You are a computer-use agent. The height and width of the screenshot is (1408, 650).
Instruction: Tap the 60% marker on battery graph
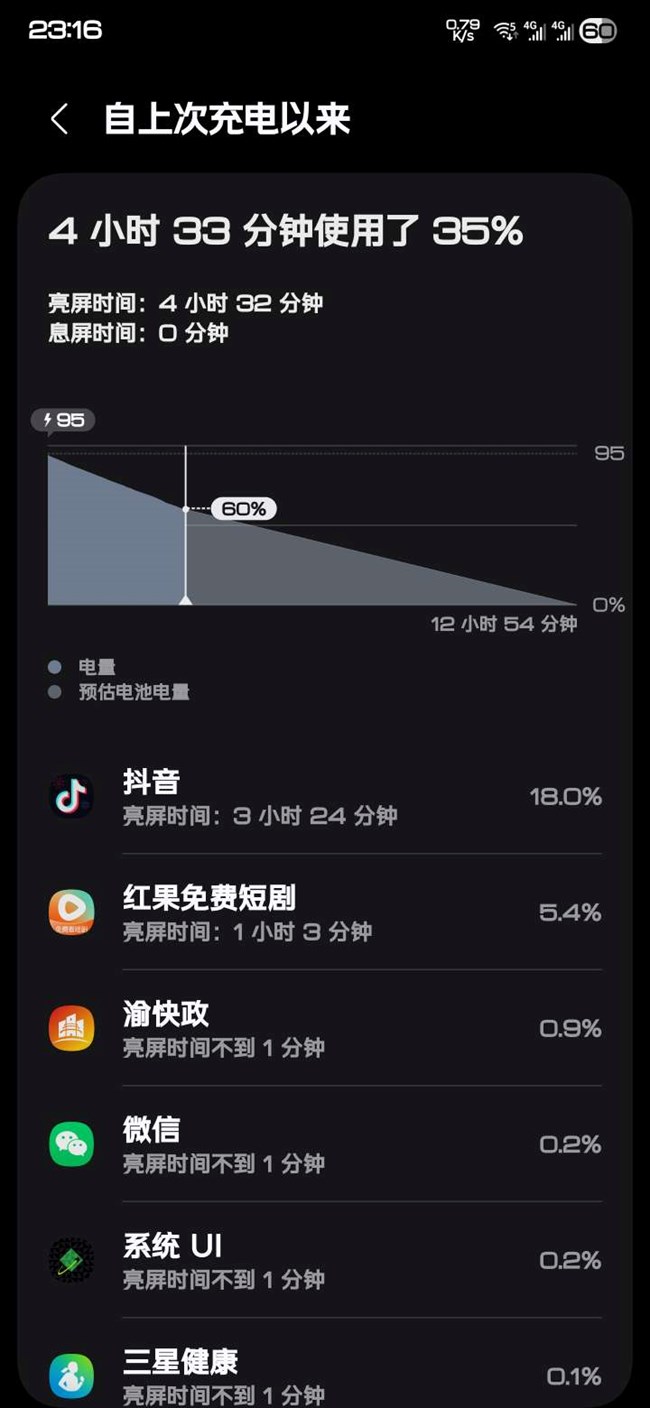coord(244,509)
